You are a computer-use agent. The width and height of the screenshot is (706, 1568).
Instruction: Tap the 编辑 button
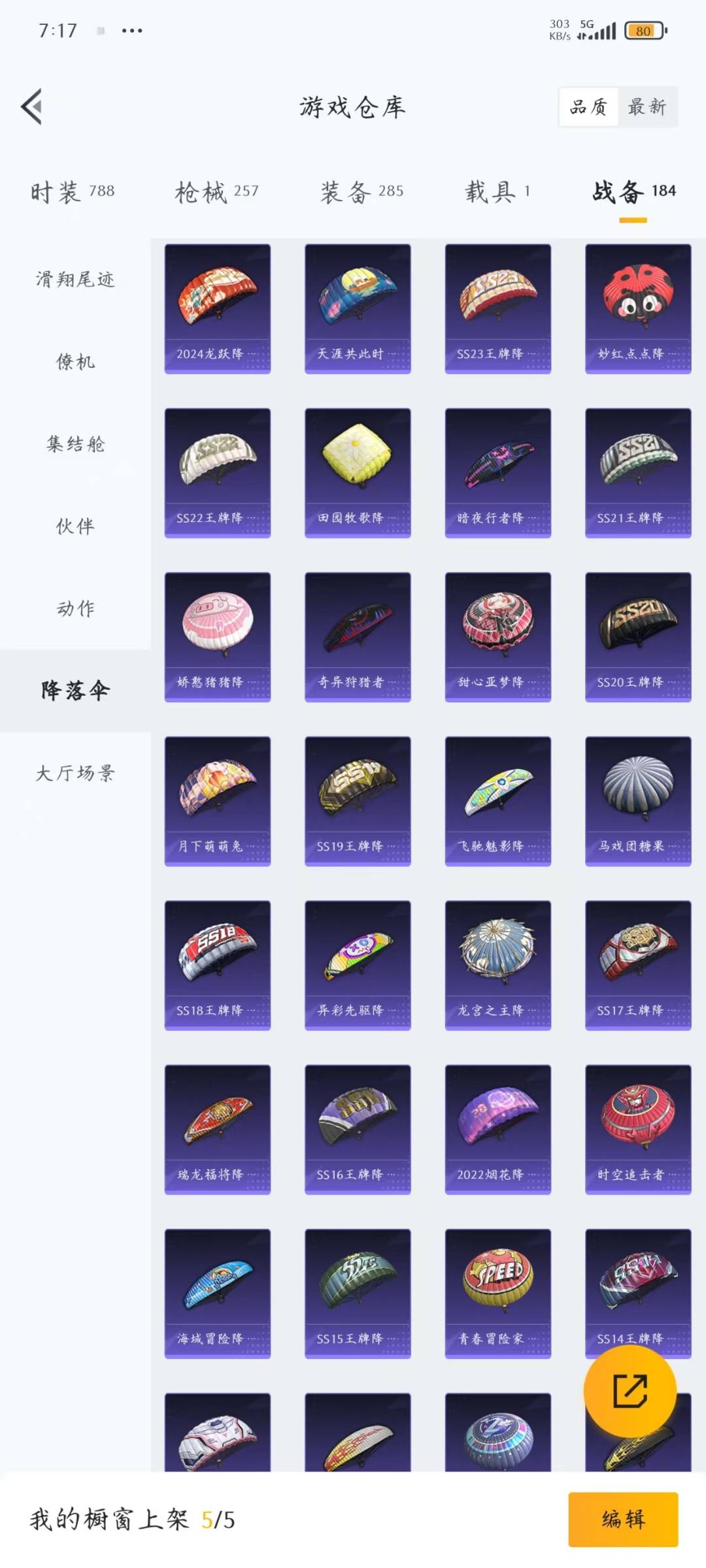tap(622, 1519)
